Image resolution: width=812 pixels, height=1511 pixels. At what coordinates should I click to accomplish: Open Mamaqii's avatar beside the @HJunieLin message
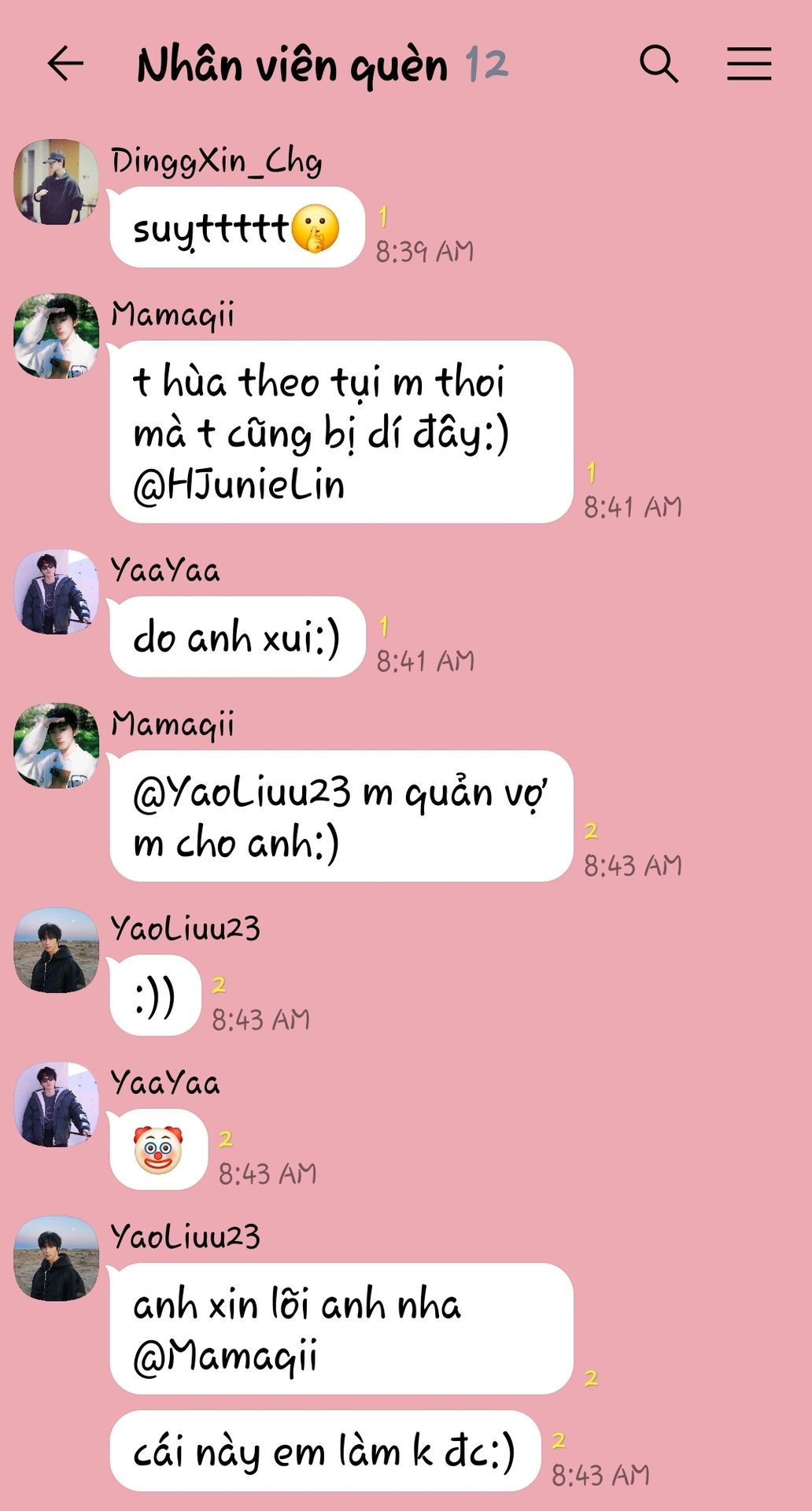[x=57, y=336]
